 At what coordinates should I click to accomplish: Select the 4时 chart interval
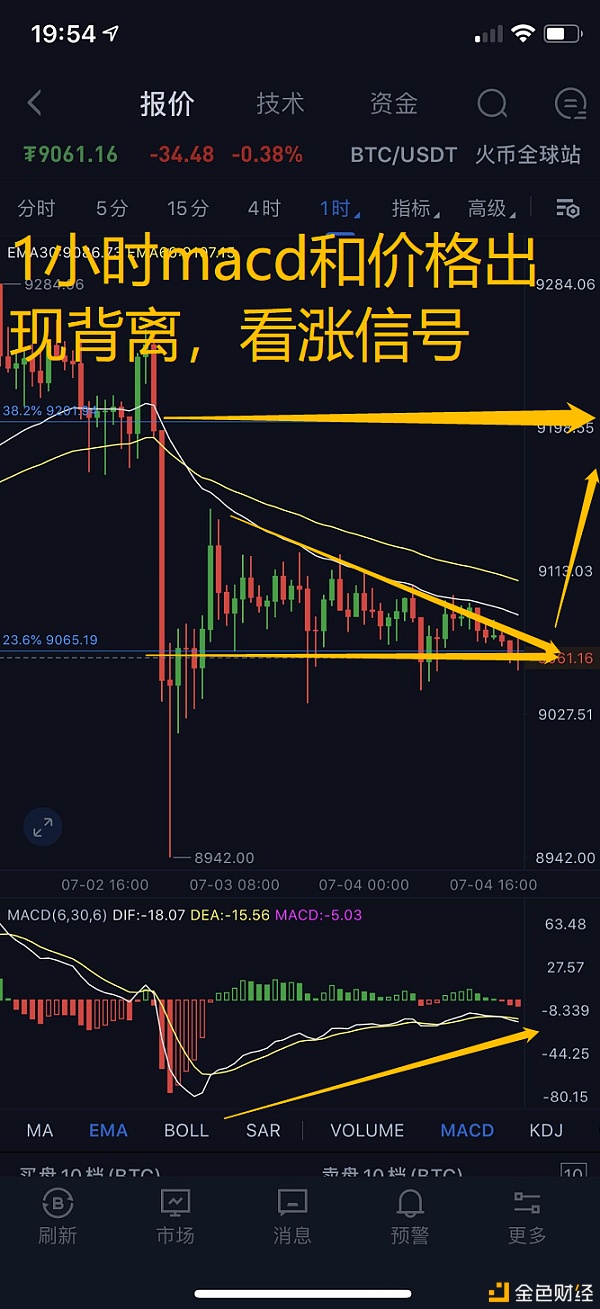[x=264, y=208]
